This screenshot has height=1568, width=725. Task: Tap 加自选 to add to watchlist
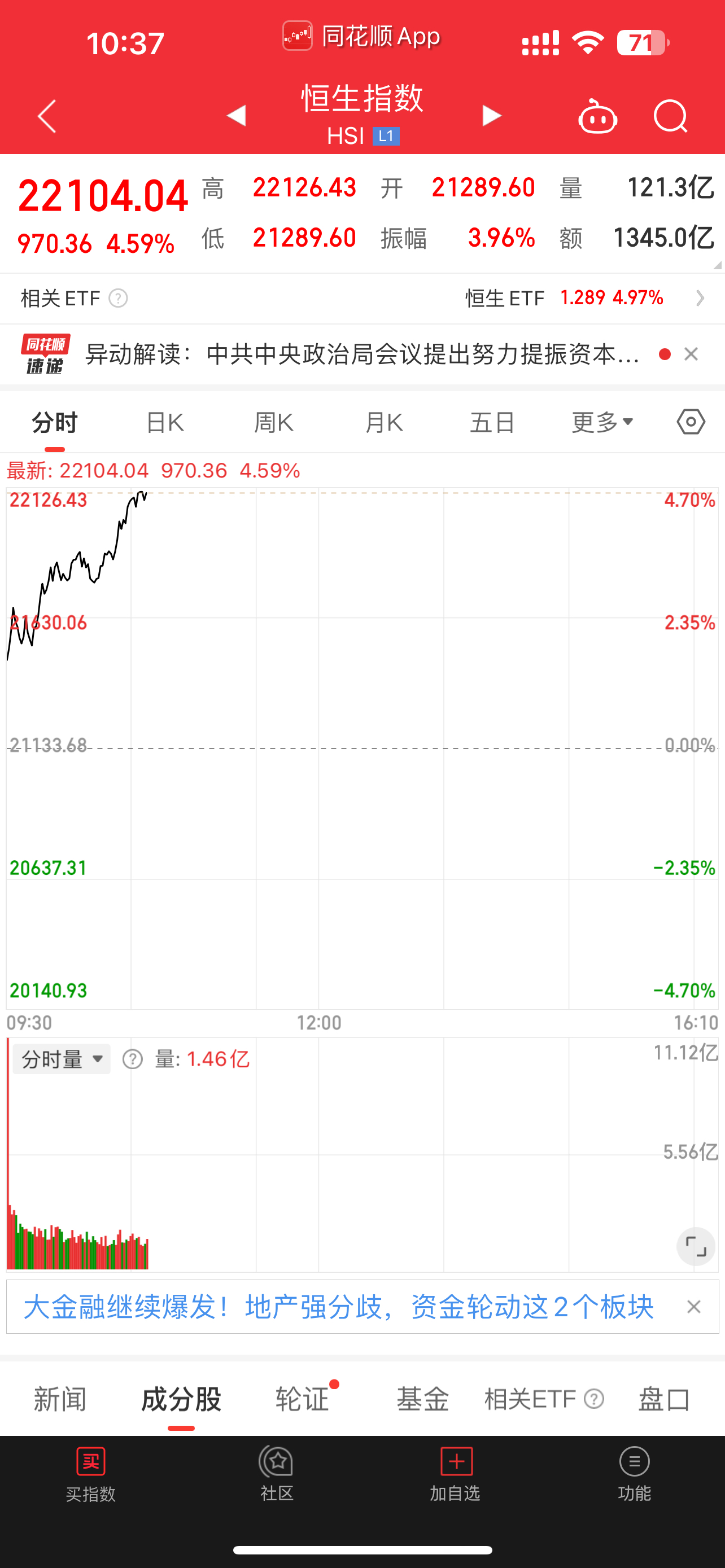point(455,1474)
